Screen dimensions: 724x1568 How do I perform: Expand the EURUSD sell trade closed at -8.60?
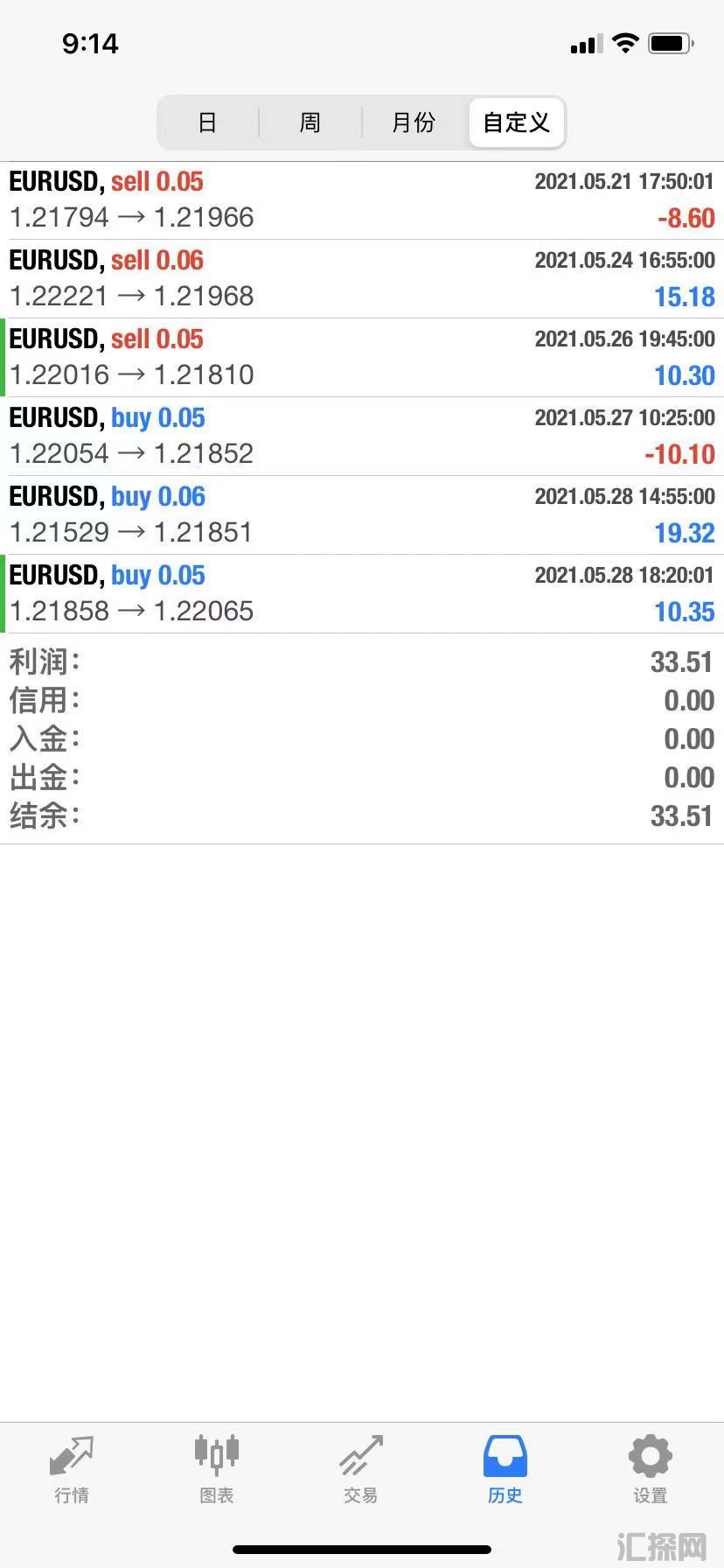point(362,200)
